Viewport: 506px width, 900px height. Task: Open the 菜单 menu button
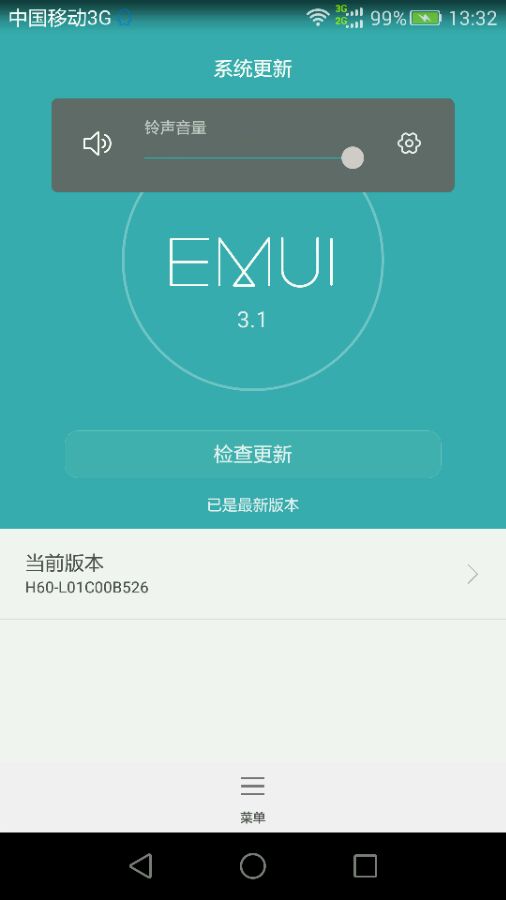(x=252, y=800)
